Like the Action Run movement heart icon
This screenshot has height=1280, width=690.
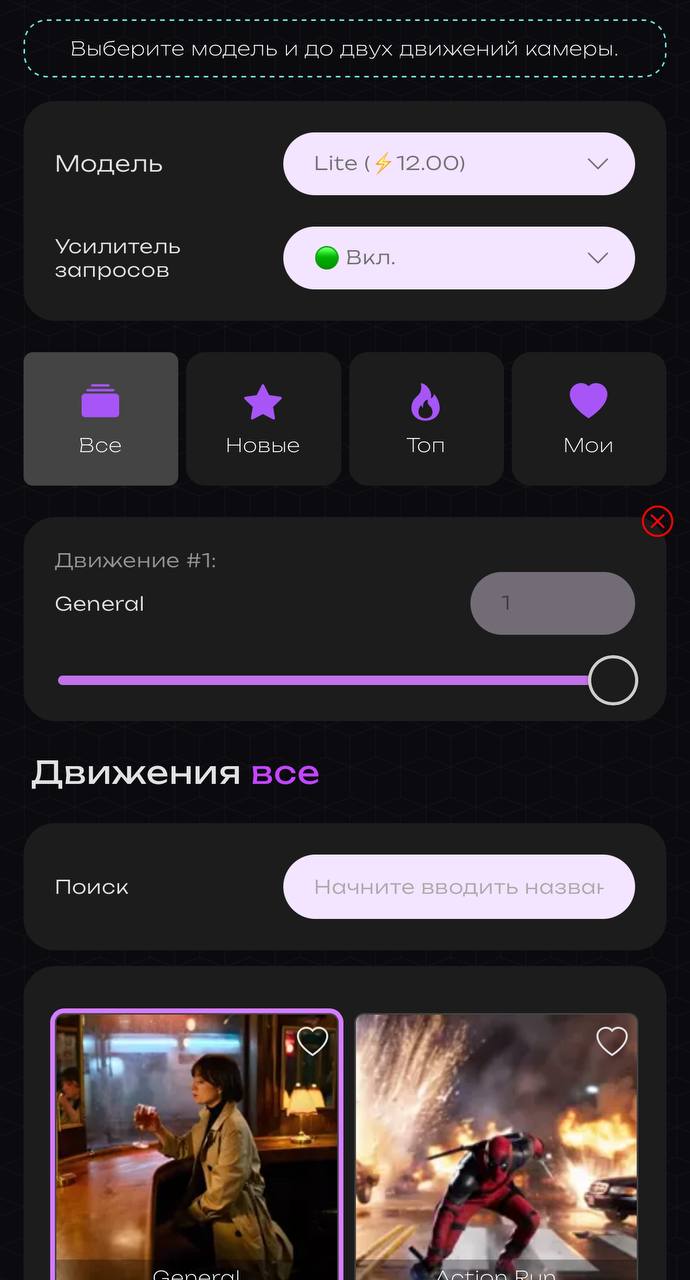point(612,1042)
